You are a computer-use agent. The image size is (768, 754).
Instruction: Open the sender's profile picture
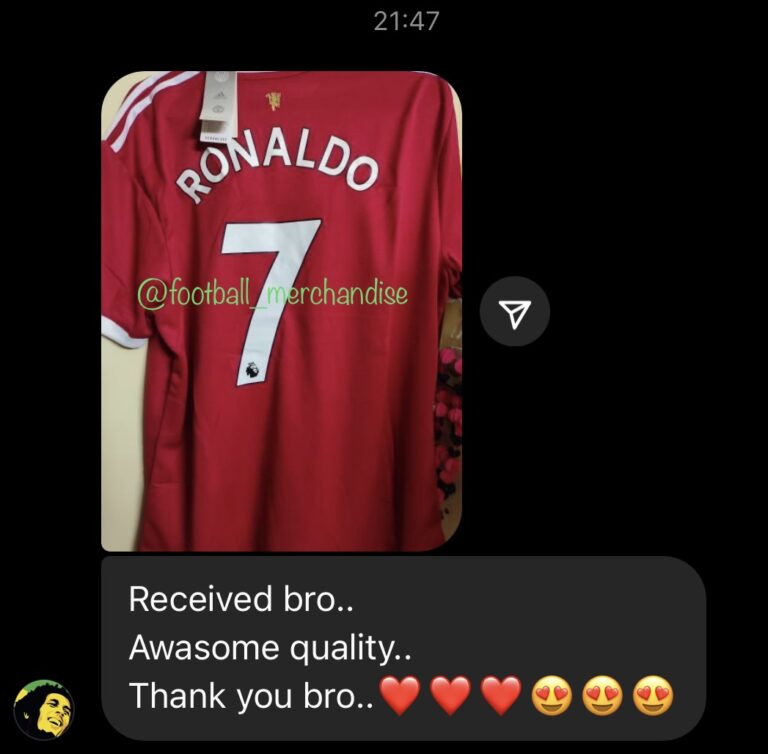click(x=43, y=709)
